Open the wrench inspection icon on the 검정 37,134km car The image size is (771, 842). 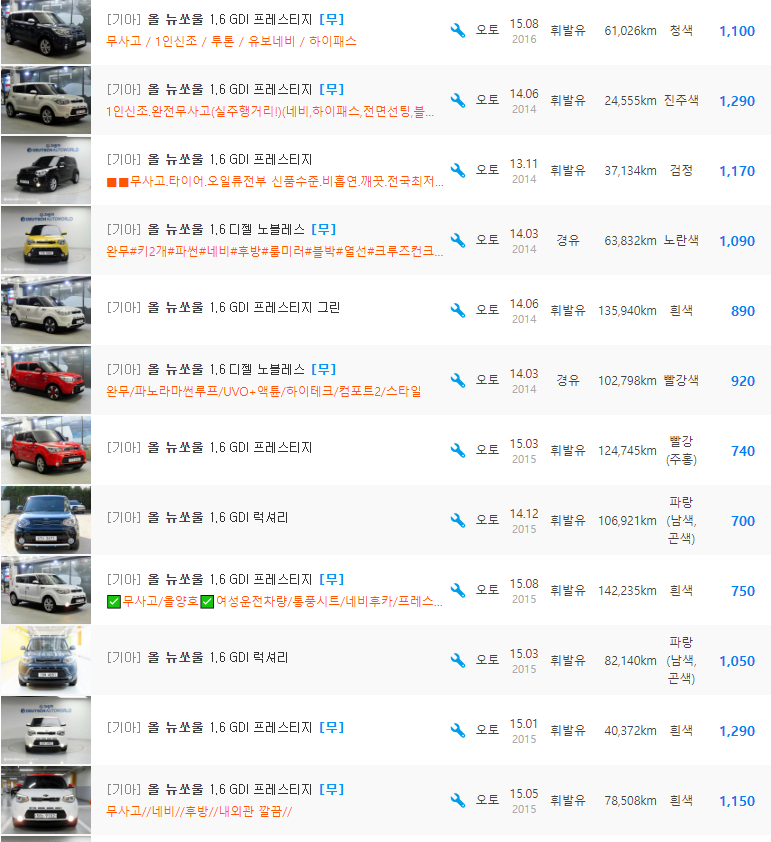[458, 171]
